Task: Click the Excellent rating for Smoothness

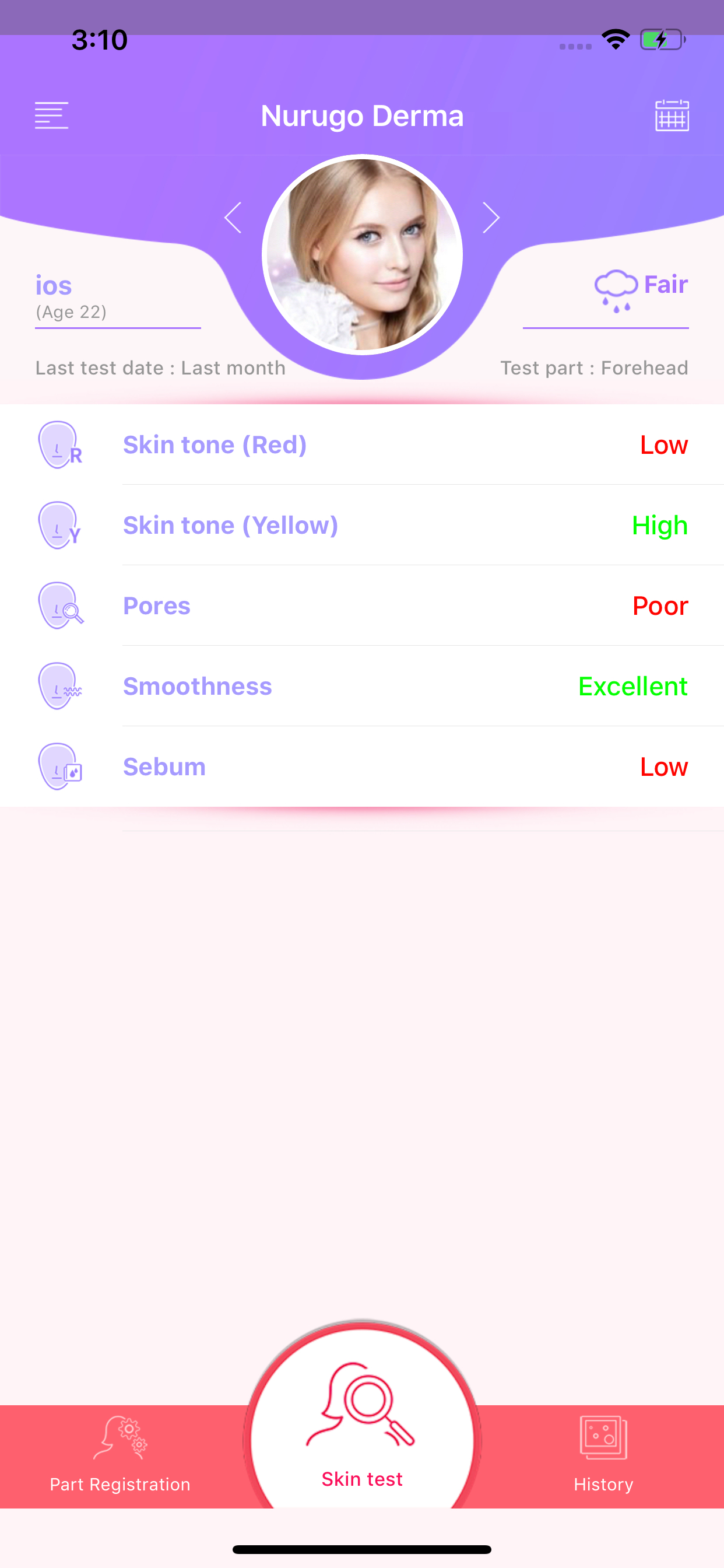Action: tap(632, 687)
